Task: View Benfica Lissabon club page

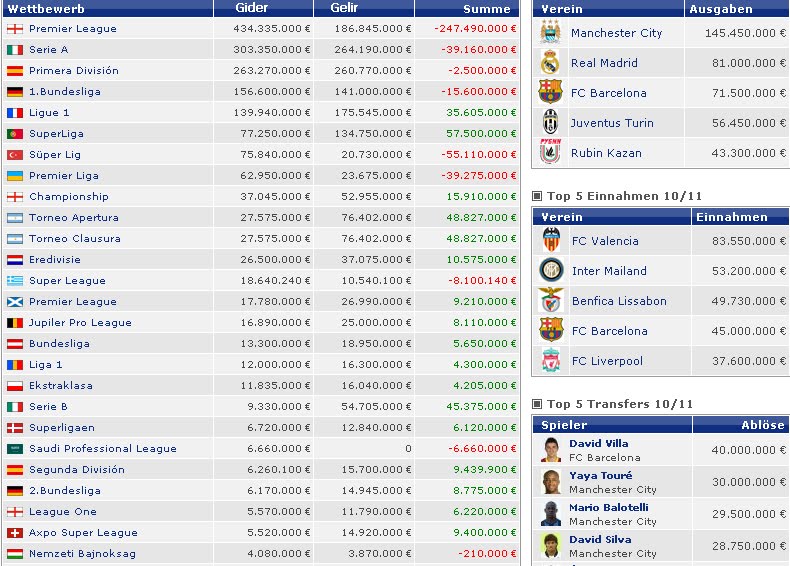Action: [x=619, y=301]
